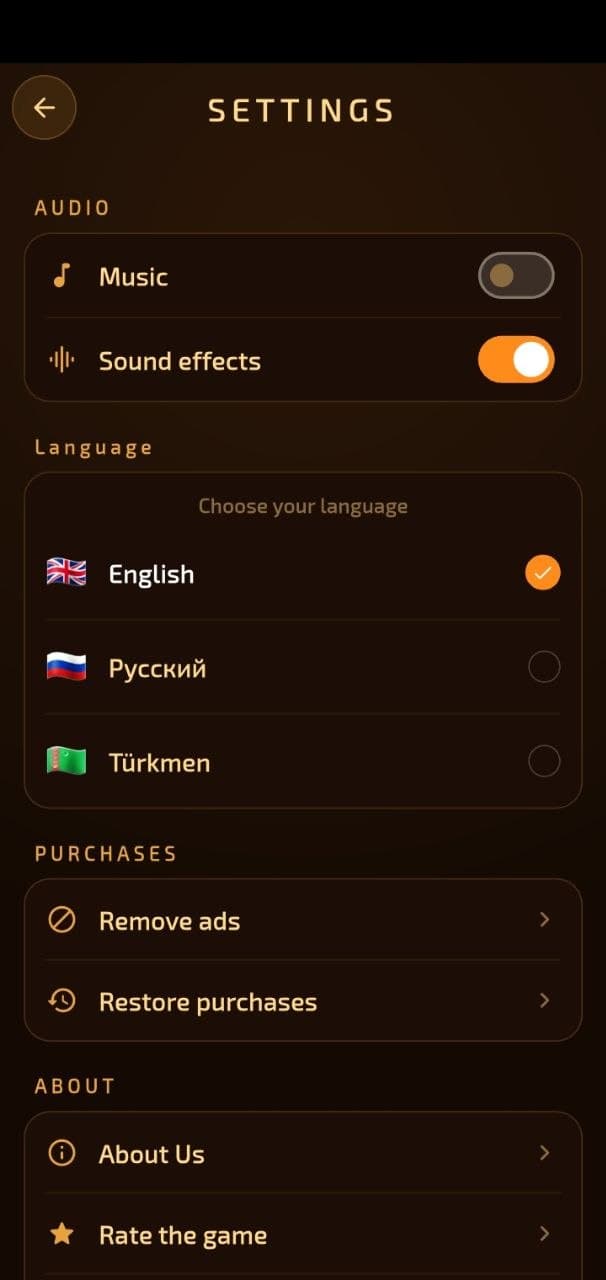Open Restore purchases
The height and width of the screenshot is (1280, 606).
coord(303,1001)
